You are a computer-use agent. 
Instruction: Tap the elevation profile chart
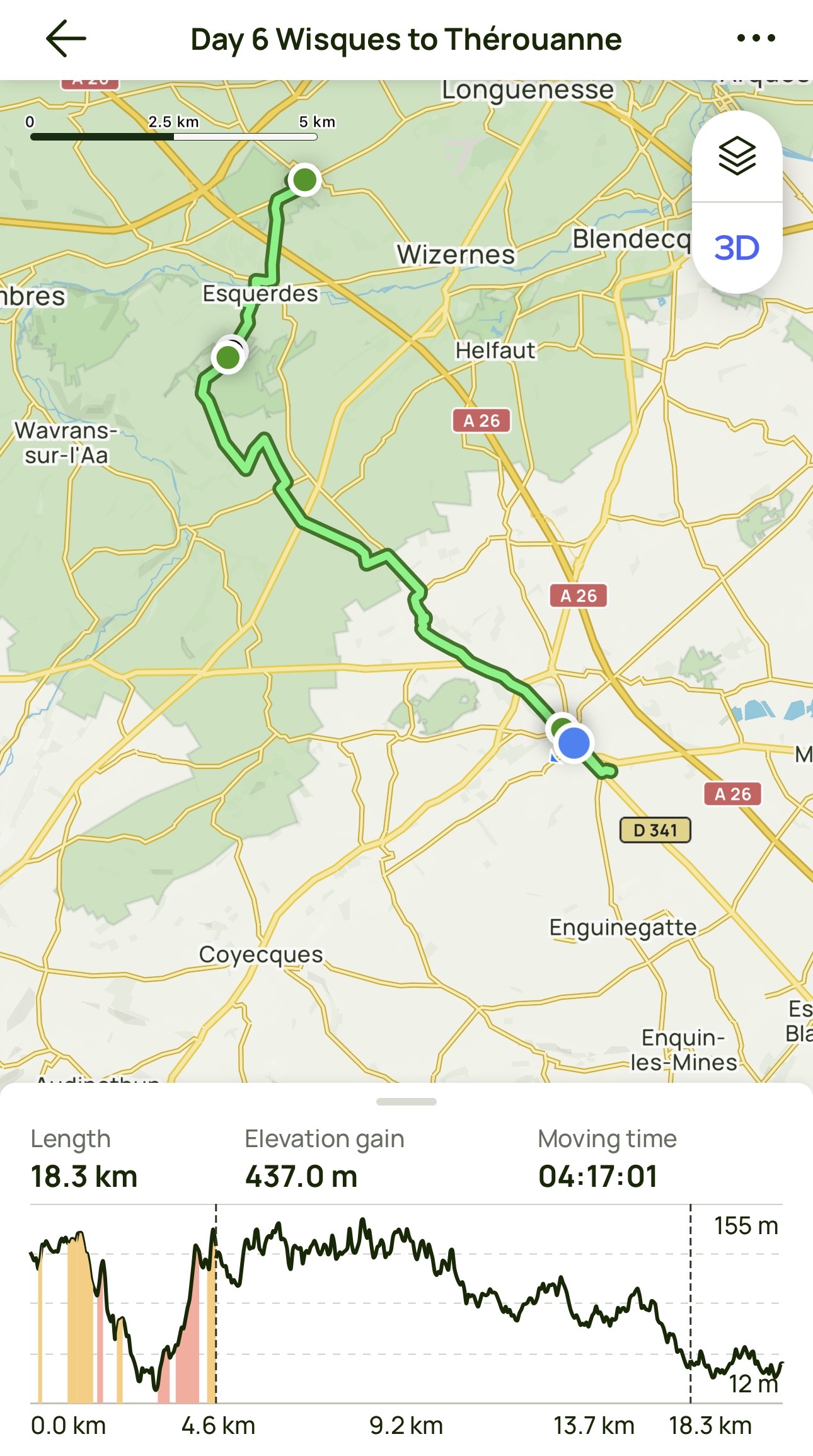click(406, 1305)
